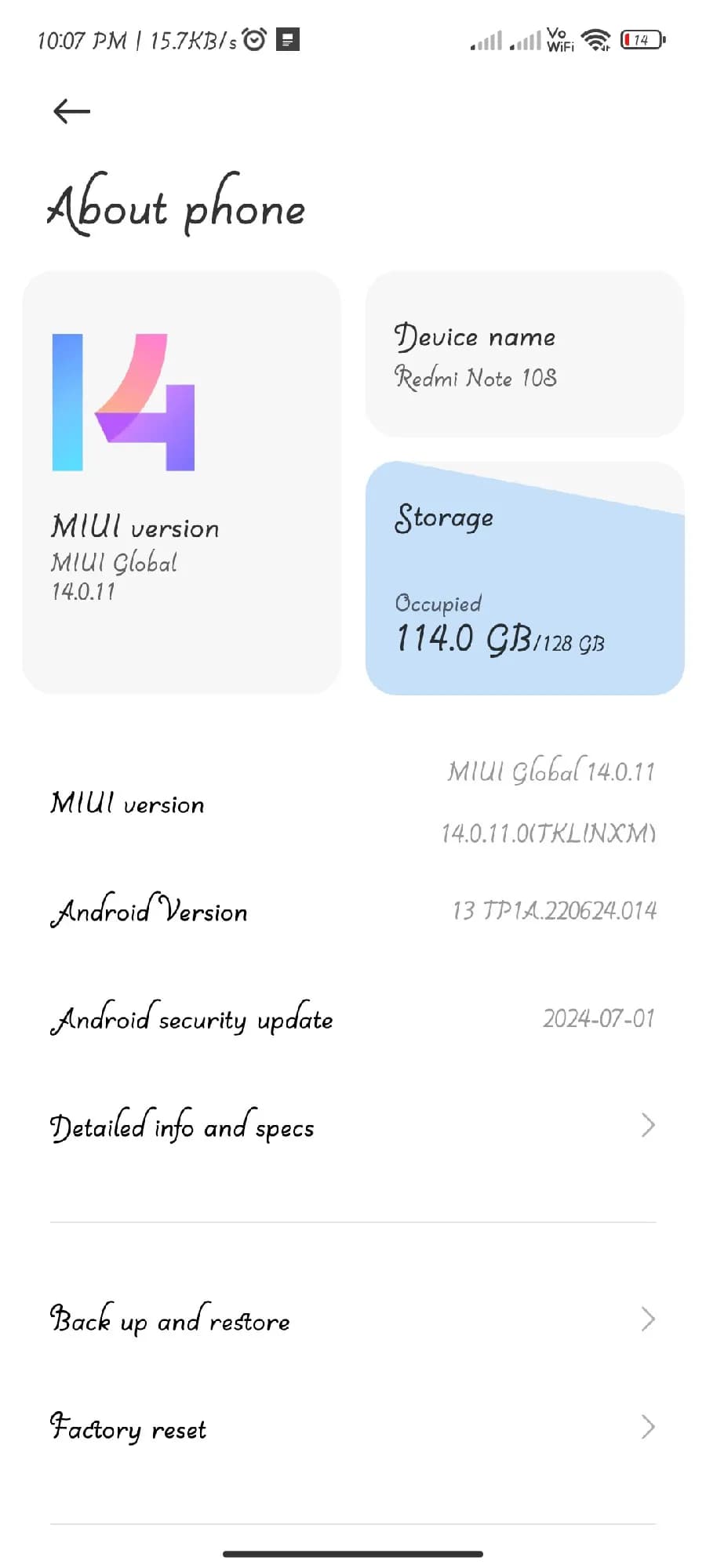Open Android security update row
The image size is (706, 1568).
click(x=353, y=1019)
